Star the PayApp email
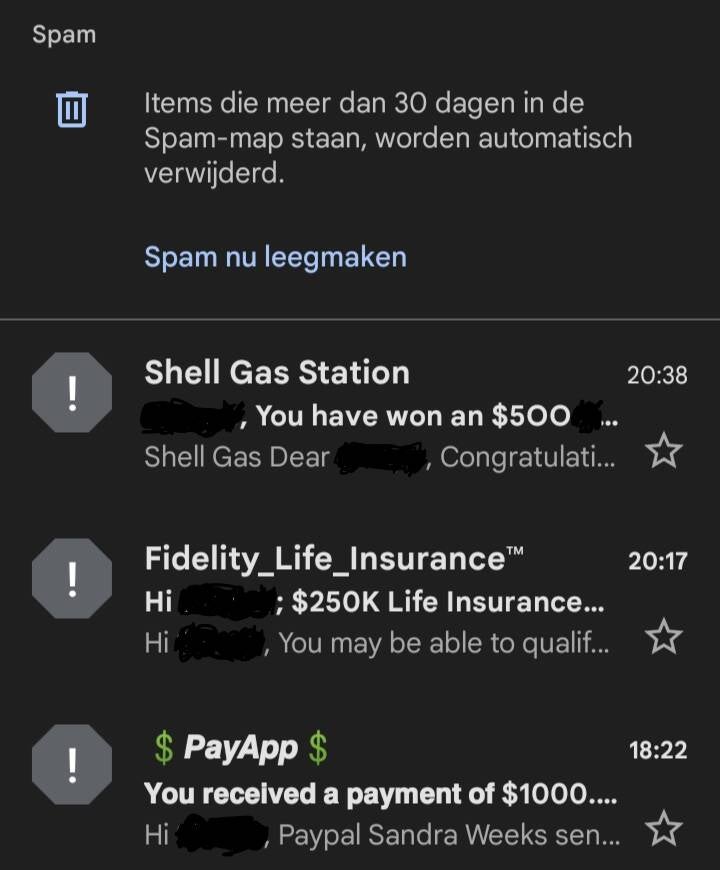This screenshot has height=870, width=720. (663, 829)
